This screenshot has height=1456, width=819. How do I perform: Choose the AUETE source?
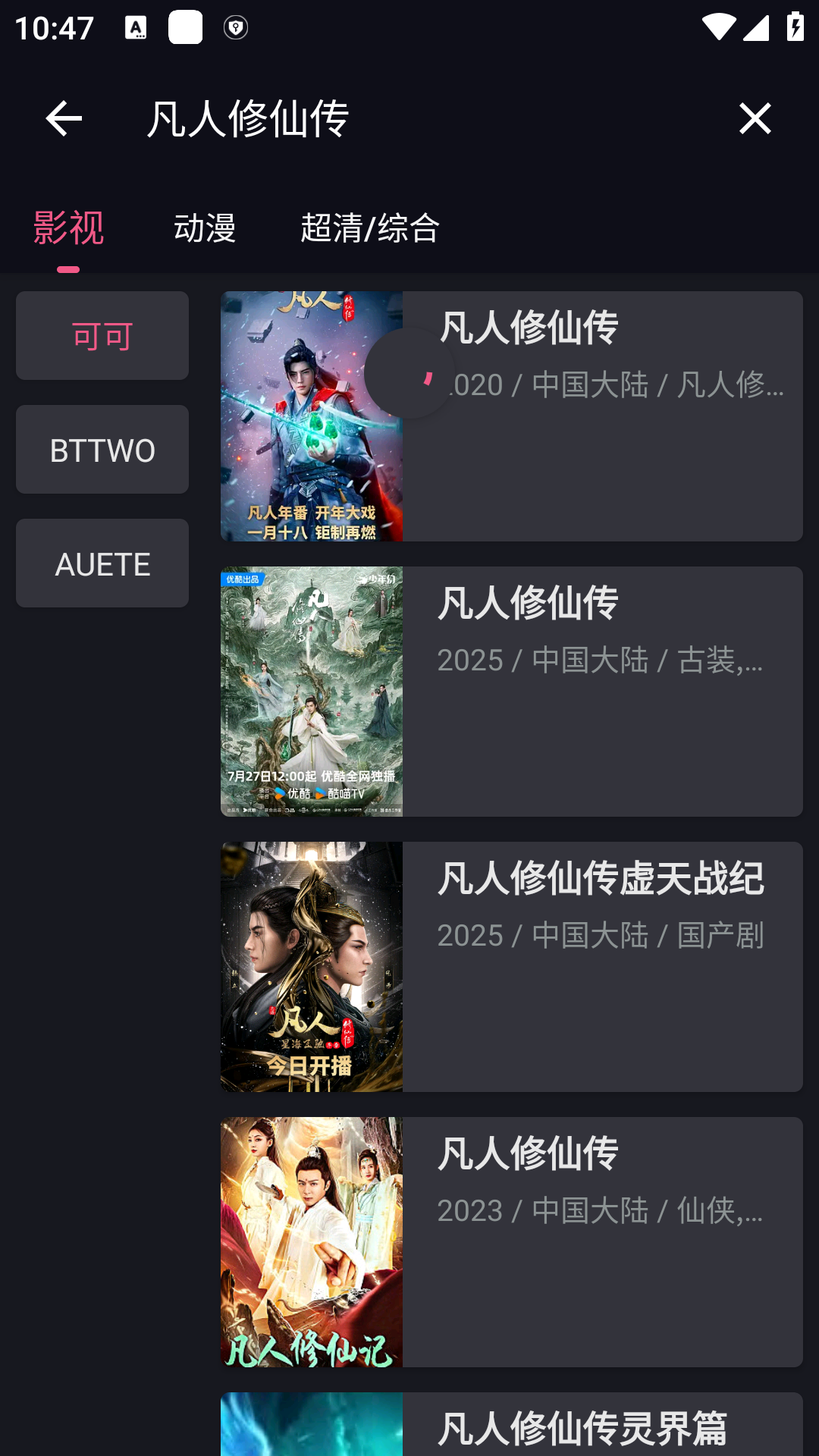coord(102,563)
